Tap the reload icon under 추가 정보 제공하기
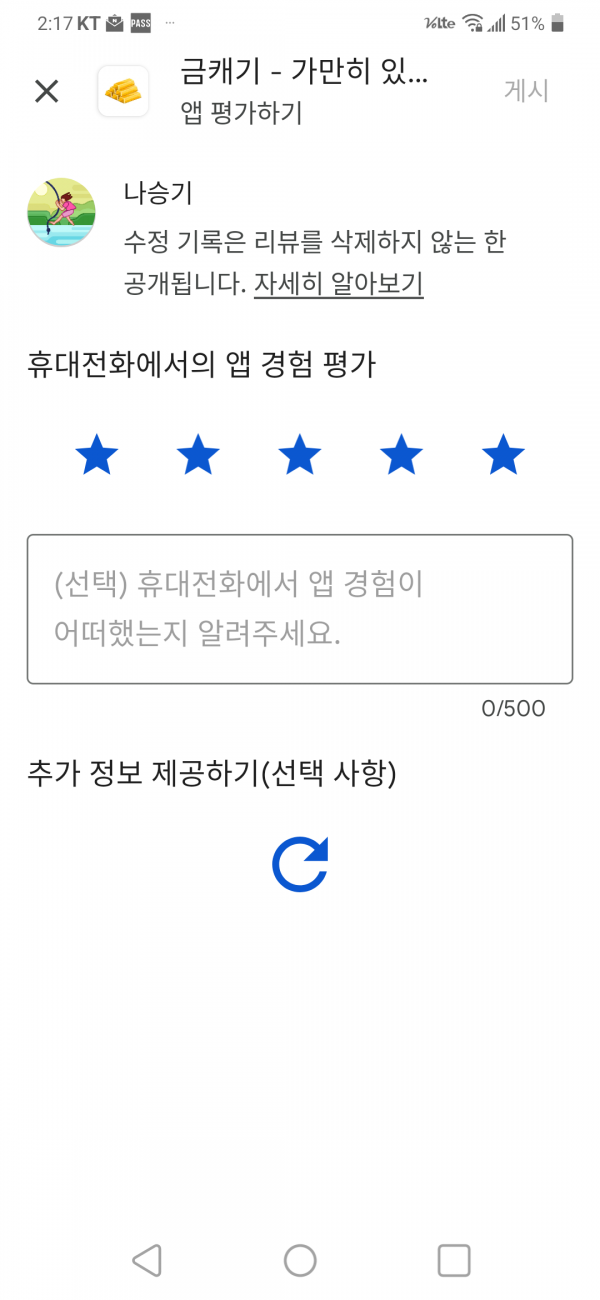Image resolution: width=600 pixels, height=1300 pixels. [x=300, y=864]
